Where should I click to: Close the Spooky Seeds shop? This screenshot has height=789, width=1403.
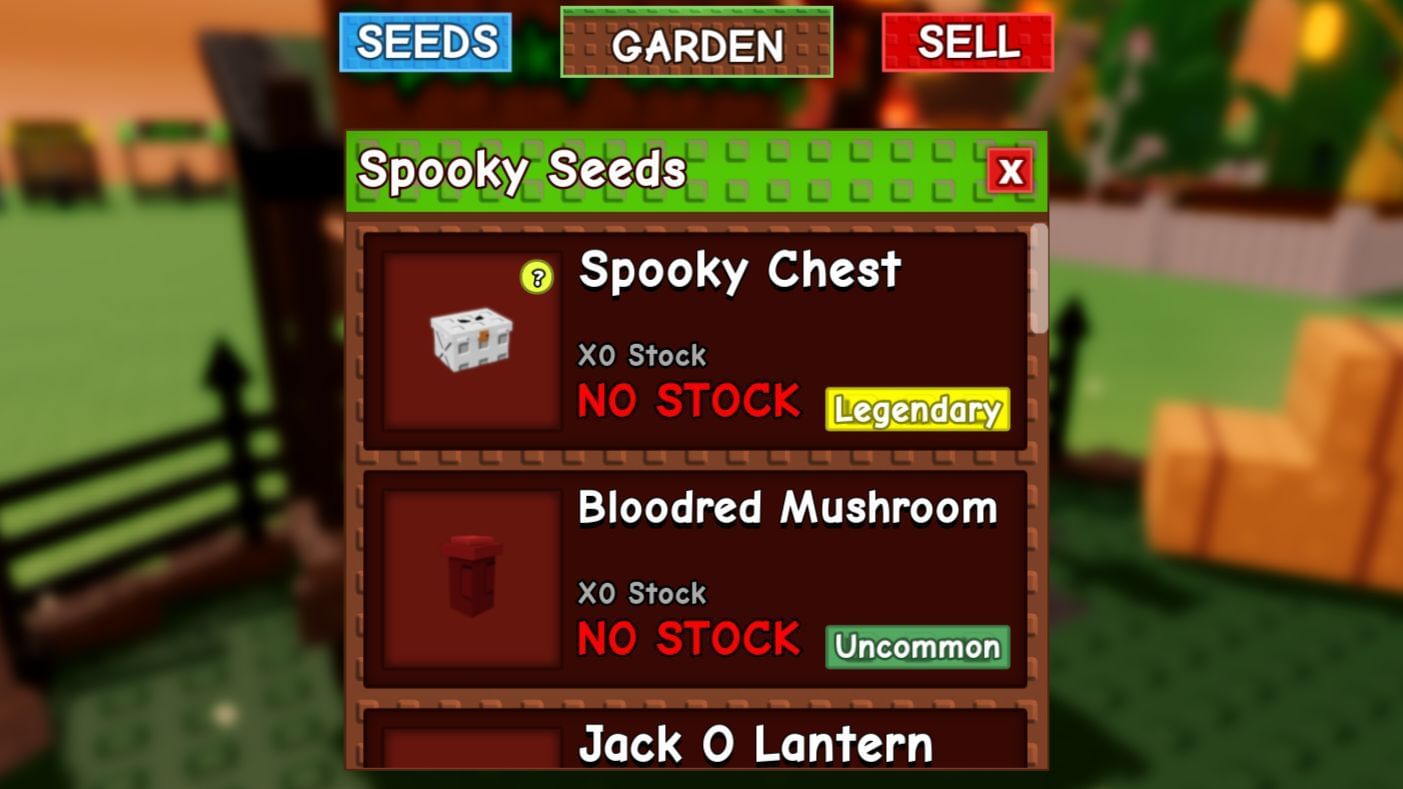pyautogui.click(x=1010, y=171)
